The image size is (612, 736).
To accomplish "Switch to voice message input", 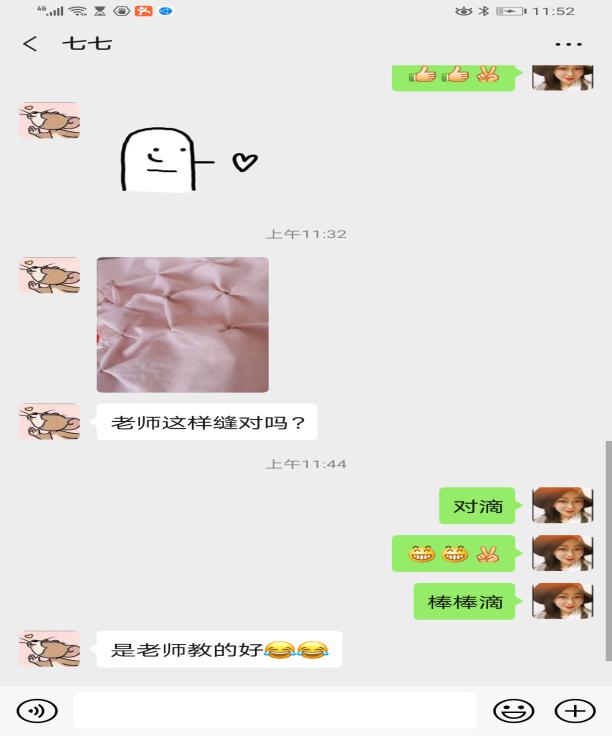I will point(38,711).
